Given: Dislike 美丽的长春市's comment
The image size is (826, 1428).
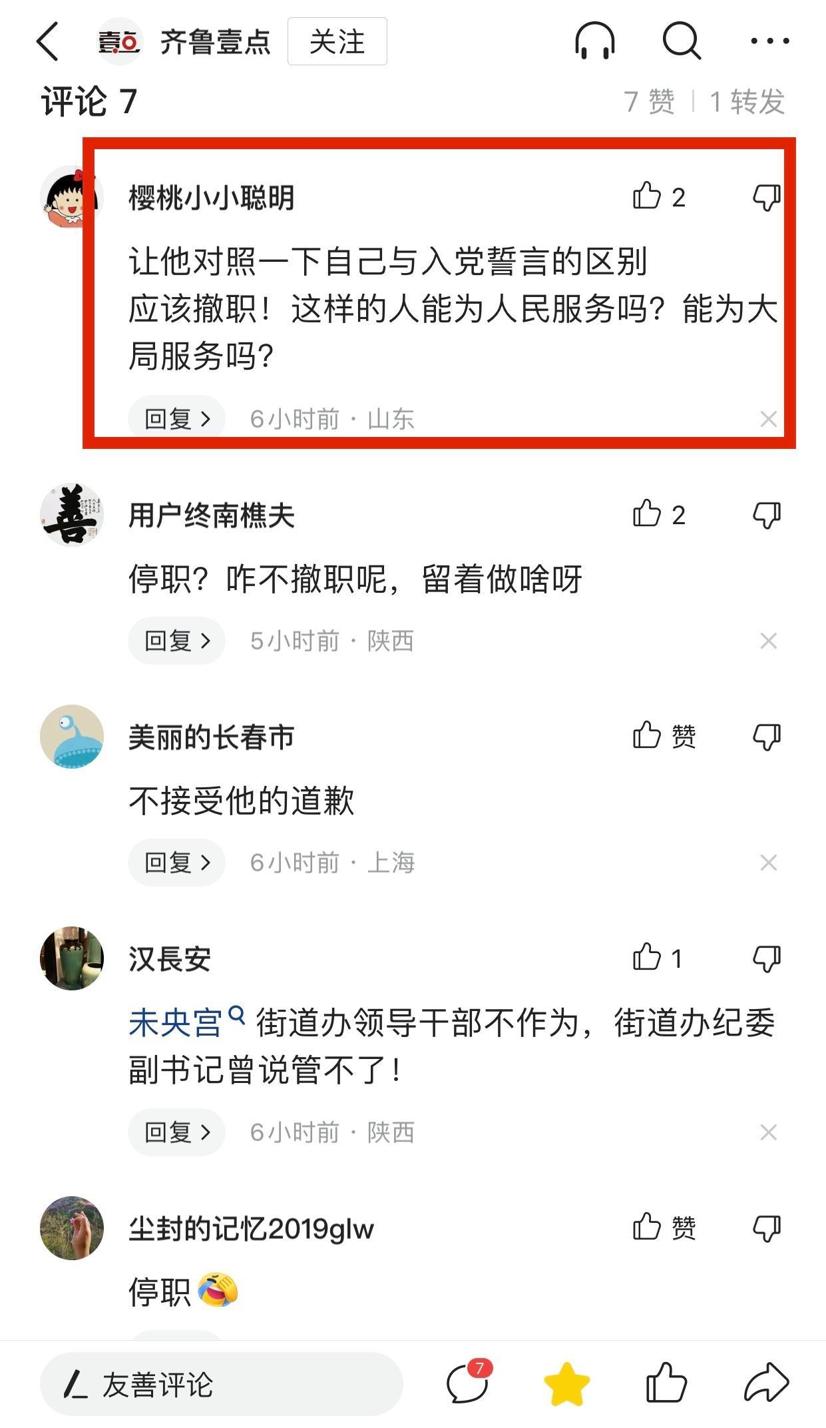Looking at the screenshot, I should 767,736.
